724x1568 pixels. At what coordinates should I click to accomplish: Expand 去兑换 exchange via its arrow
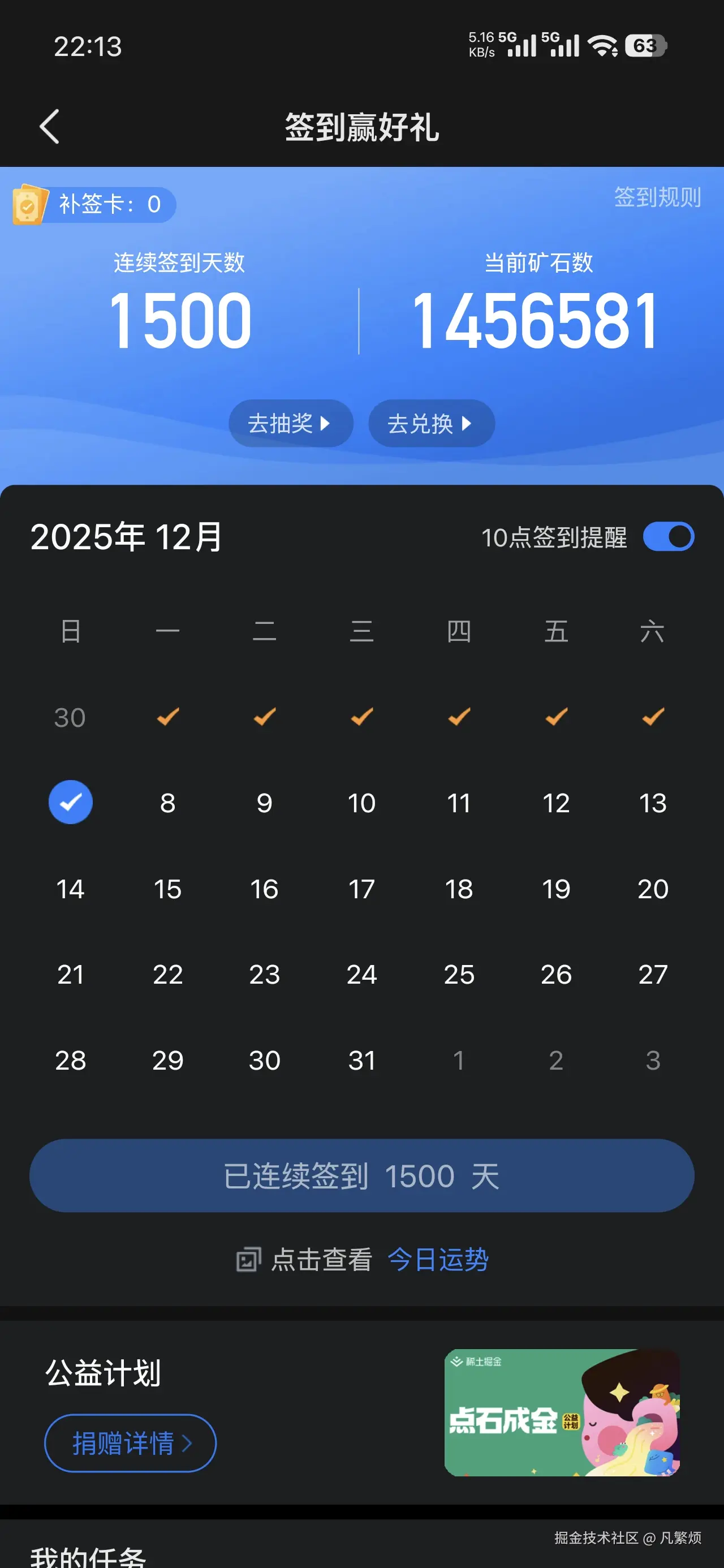coord(467,423)
